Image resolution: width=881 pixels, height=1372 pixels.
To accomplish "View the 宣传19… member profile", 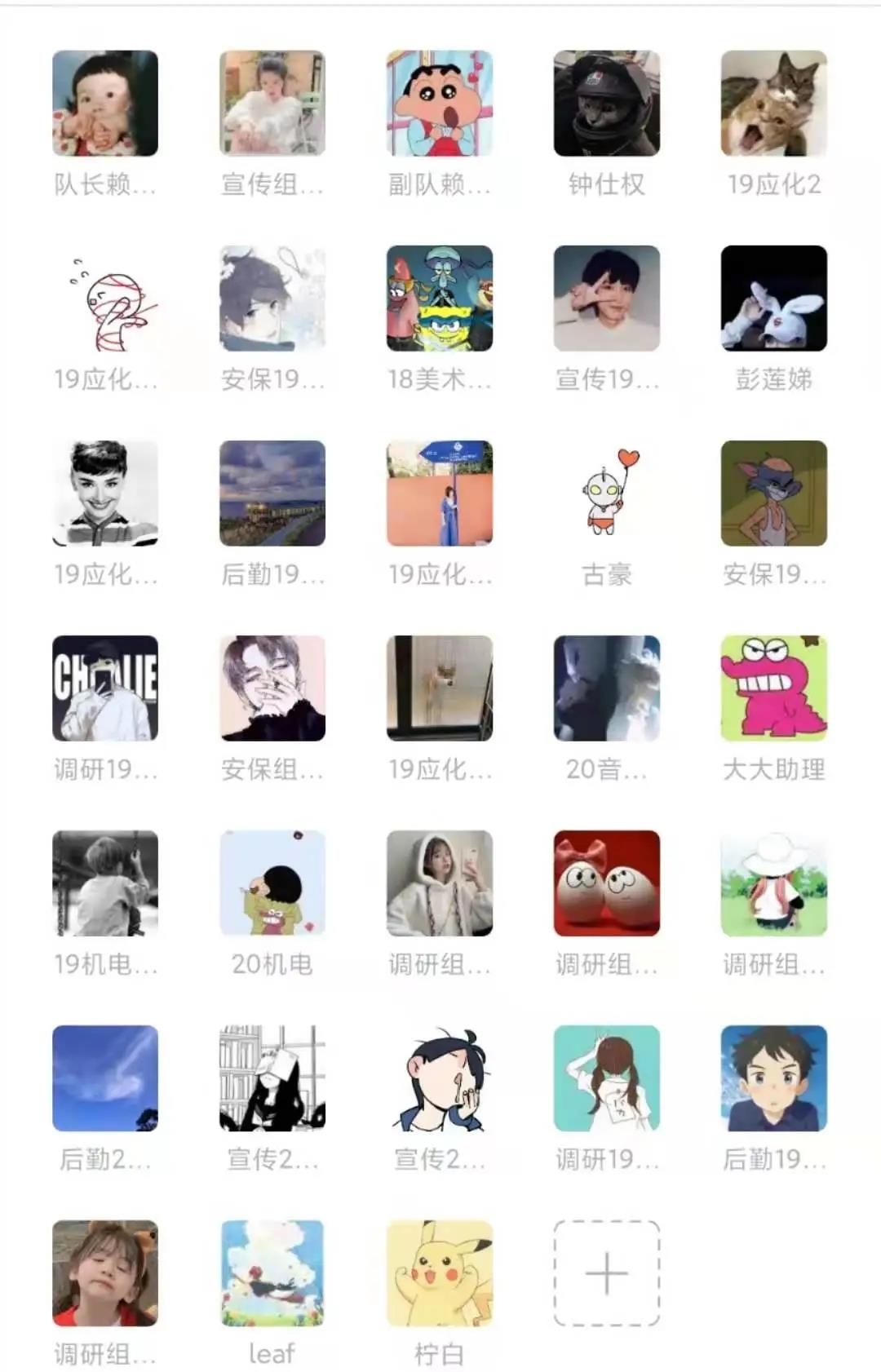I will pyautogui.click(x=606, y=299).
